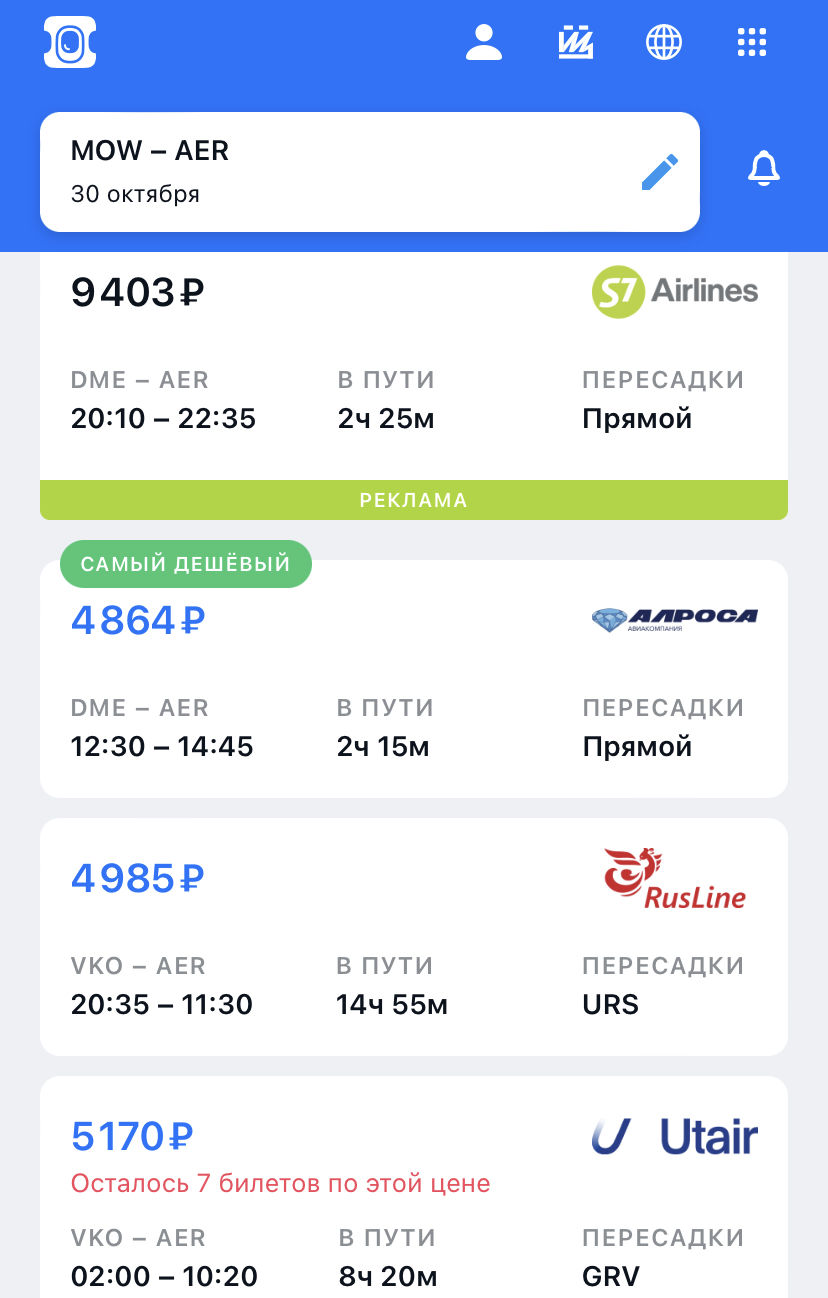Open the globe language settings

664,43
